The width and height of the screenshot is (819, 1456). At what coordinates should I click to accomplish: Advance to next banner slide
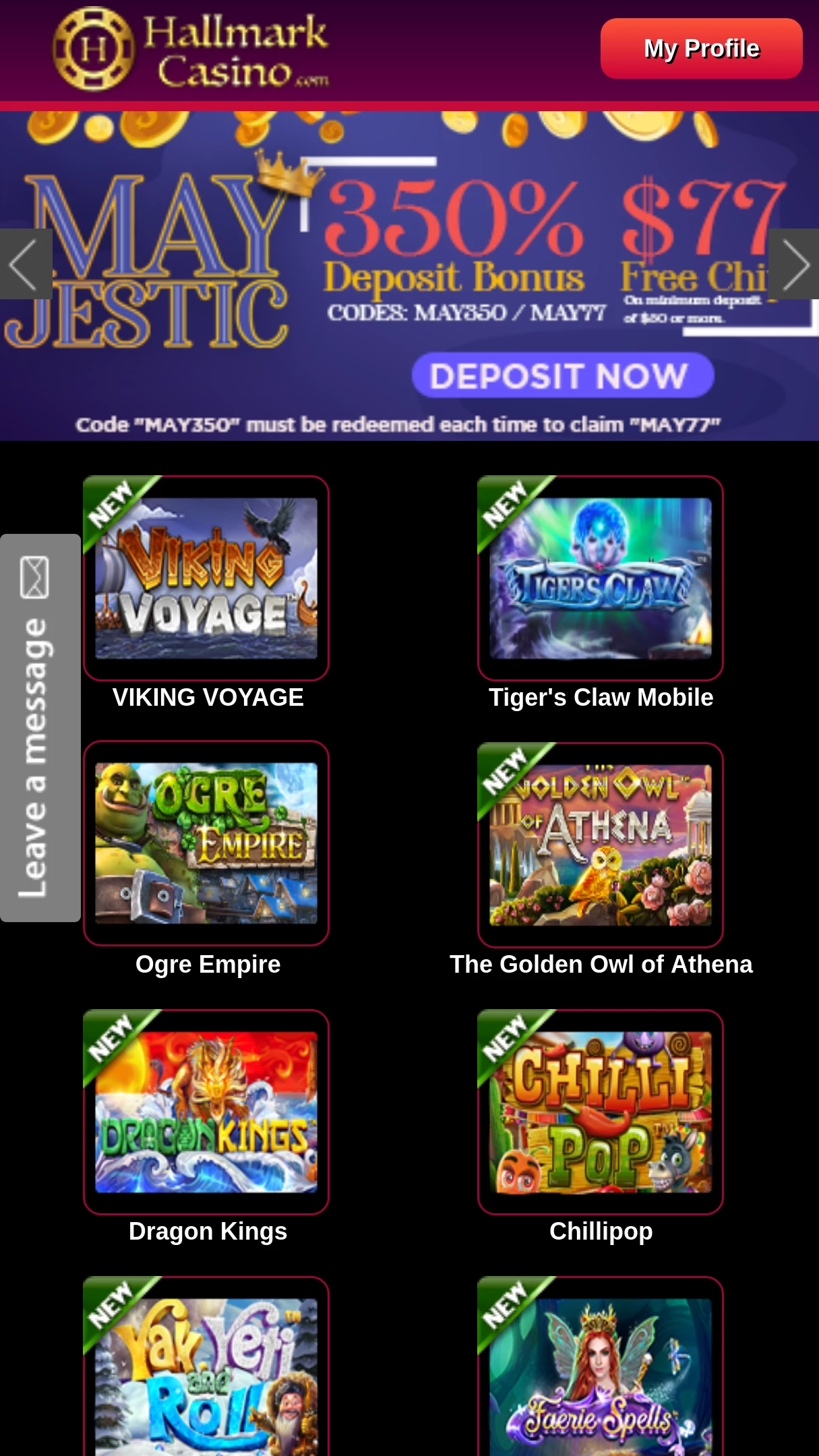(x=793, y=264)
